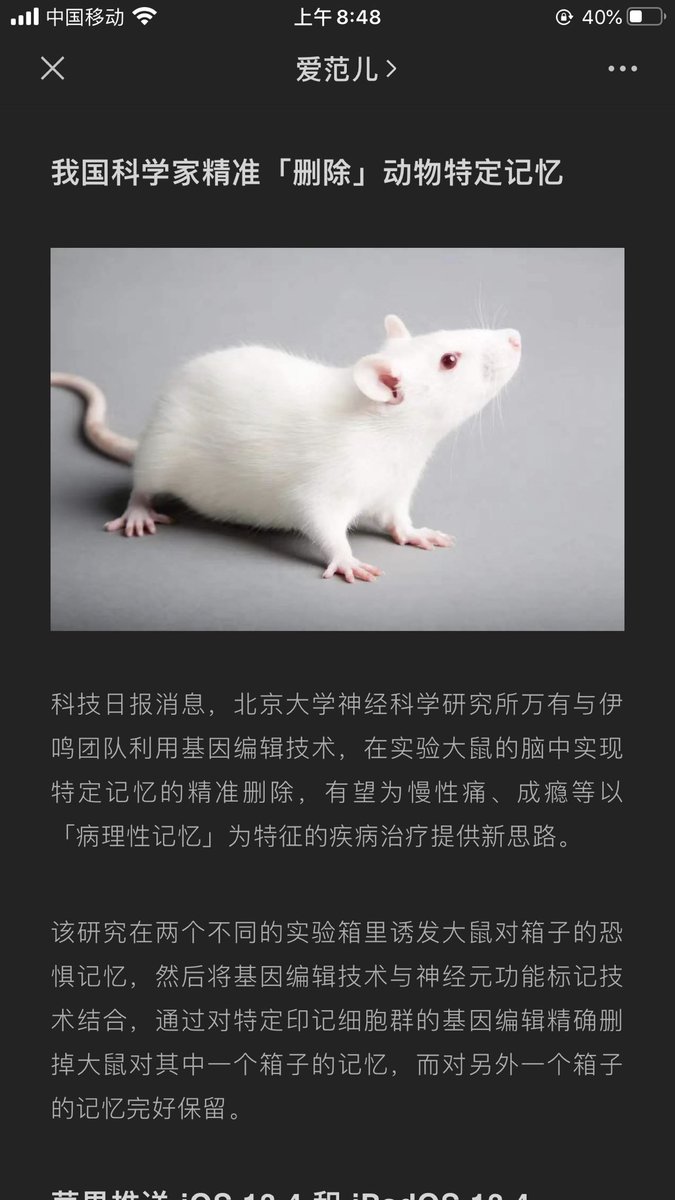Close the article page
The width and height of the screenshot is (675, 1200).
point(52,68)
